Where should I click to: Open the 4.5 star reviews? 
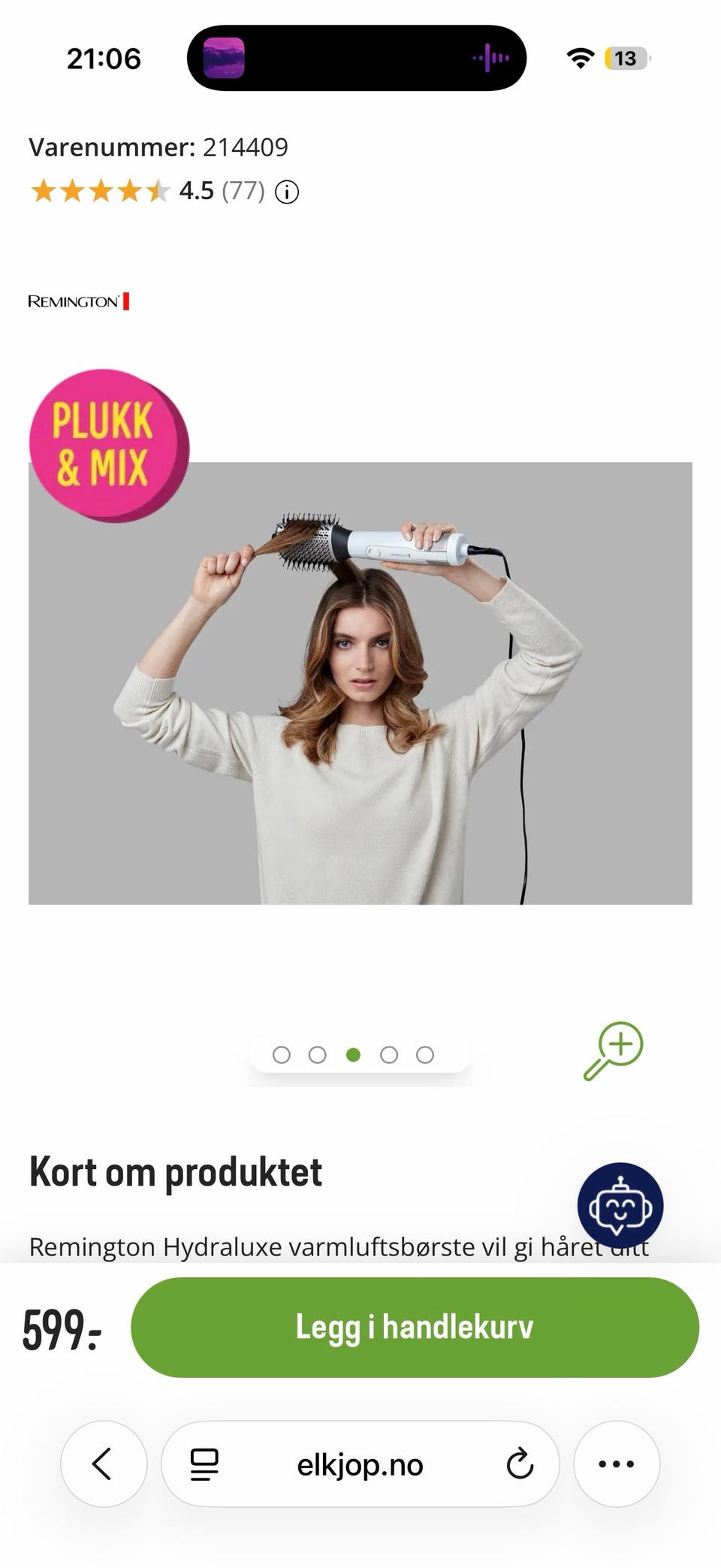[147, 191]
